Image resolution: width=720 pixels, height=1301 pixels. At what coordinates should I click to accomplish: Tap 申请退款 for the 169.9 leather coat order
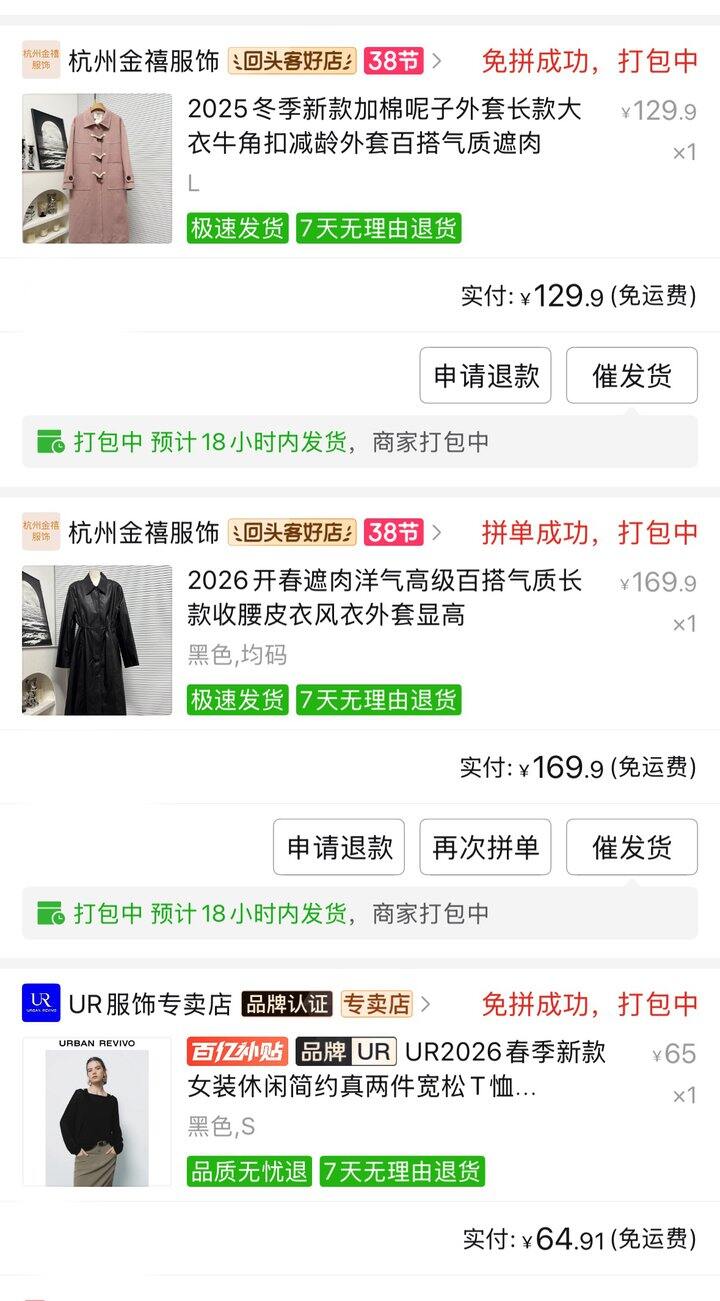click(339, 848)
